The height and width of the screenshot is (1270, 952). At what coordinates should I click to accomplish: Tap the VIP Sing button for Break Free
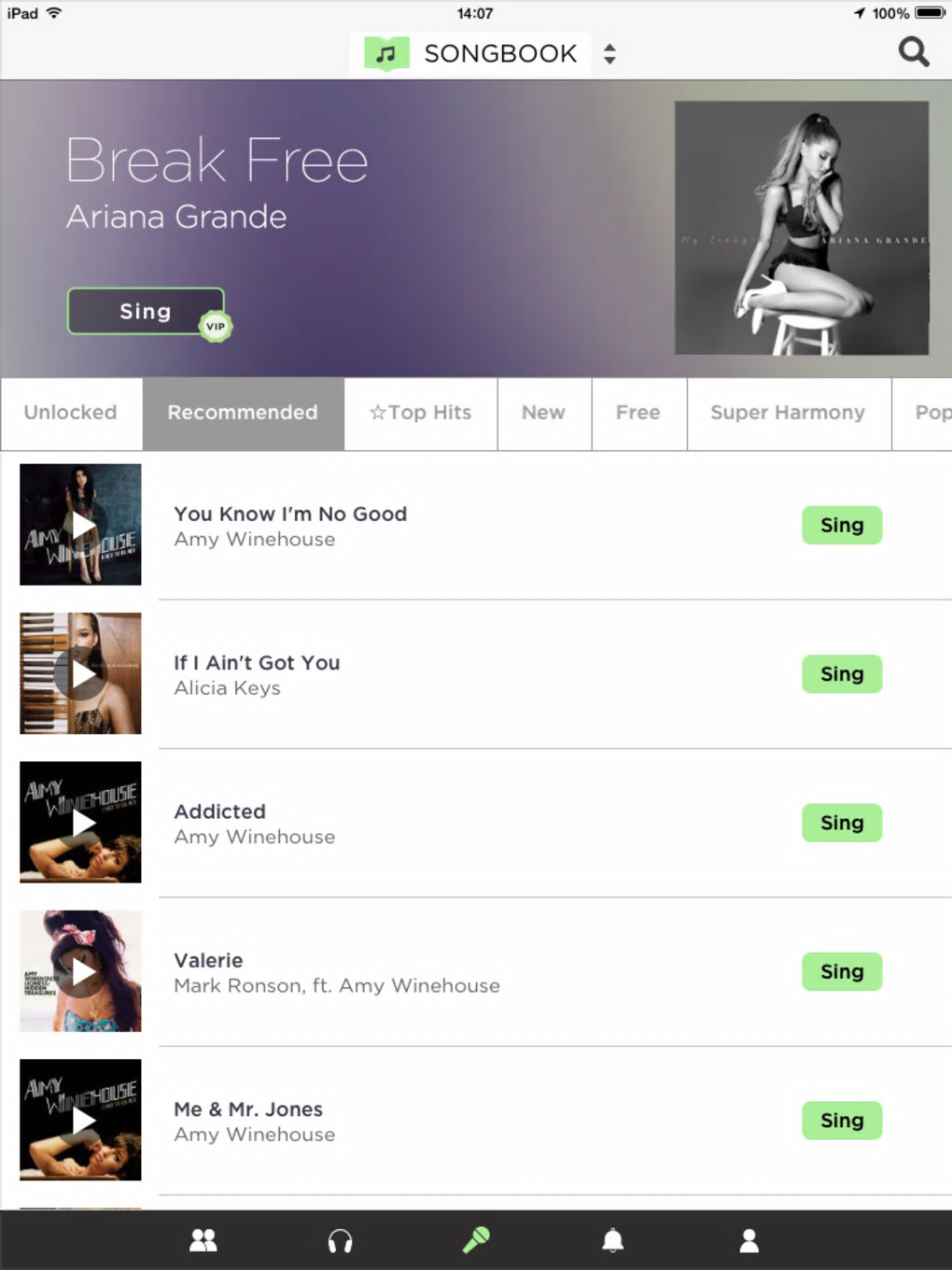[146, 311]
